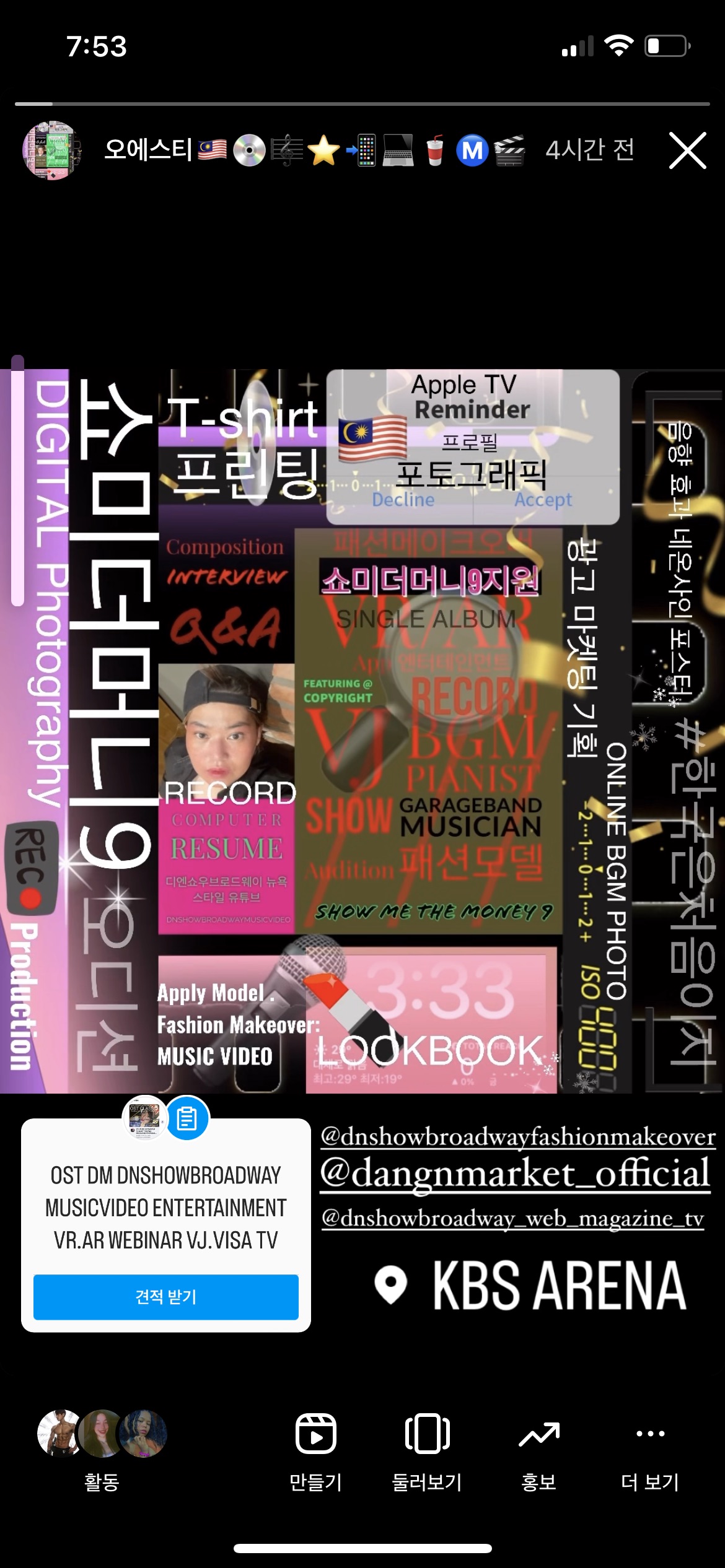Close the story viewer

click(687, 150)
